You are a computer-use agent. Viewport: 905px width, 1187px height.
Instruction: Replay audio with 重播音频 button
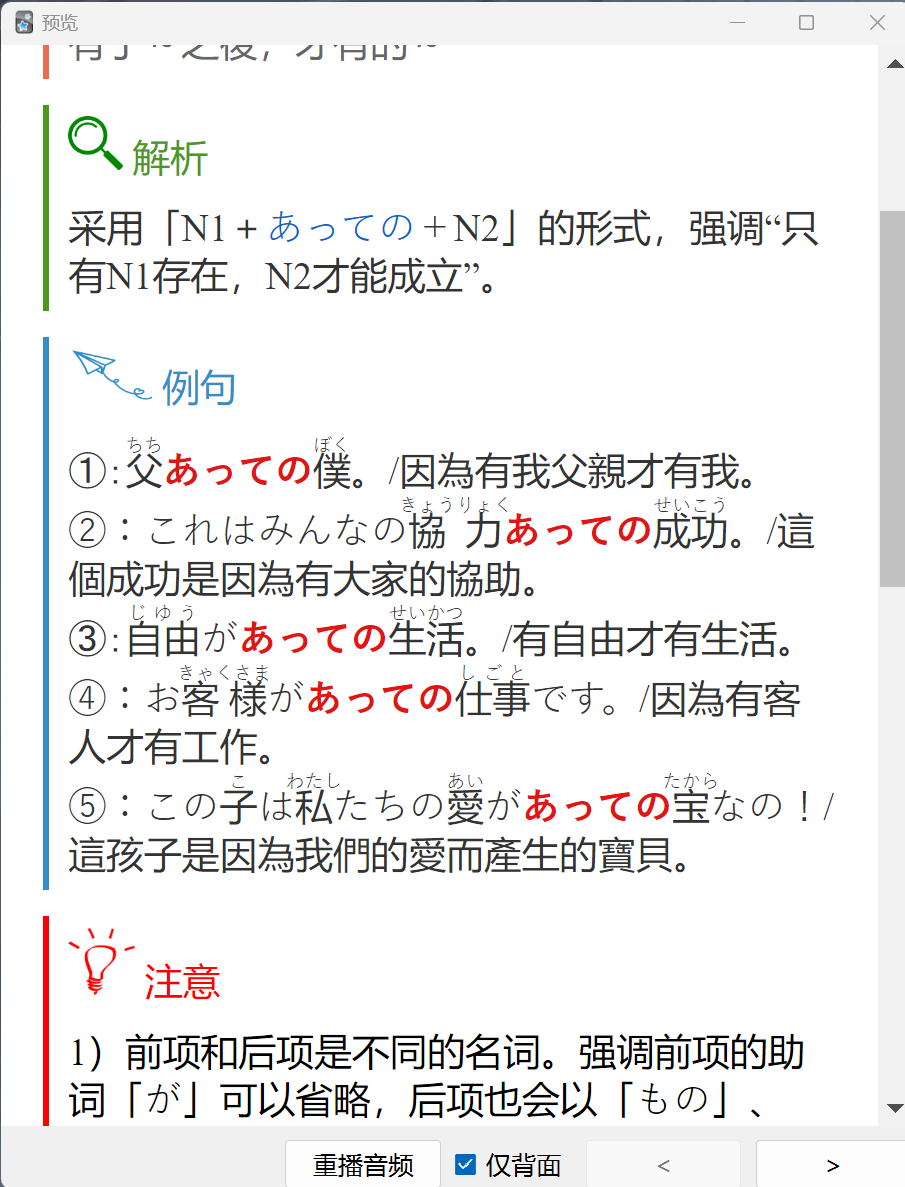tap(362, 1165)
